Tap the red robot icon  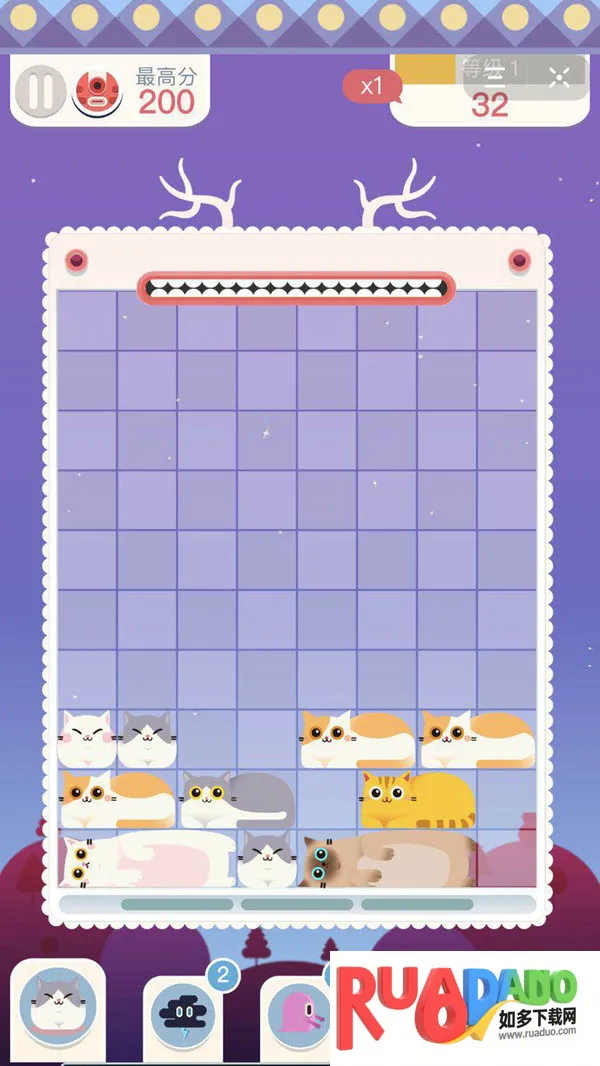click(x=95, y=91)
